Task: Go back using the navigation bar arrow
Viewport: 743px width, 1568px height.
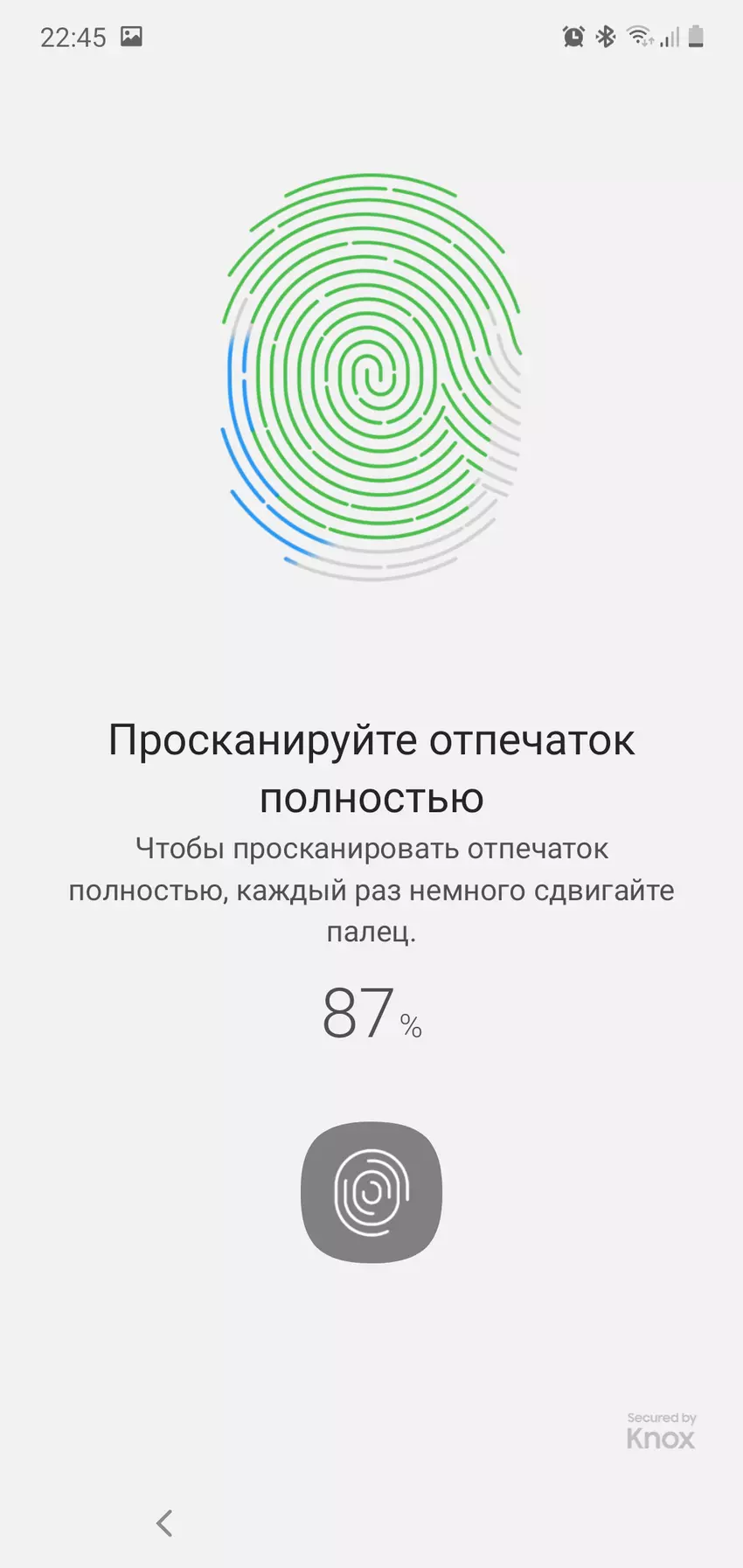Action: [164, 1523]
